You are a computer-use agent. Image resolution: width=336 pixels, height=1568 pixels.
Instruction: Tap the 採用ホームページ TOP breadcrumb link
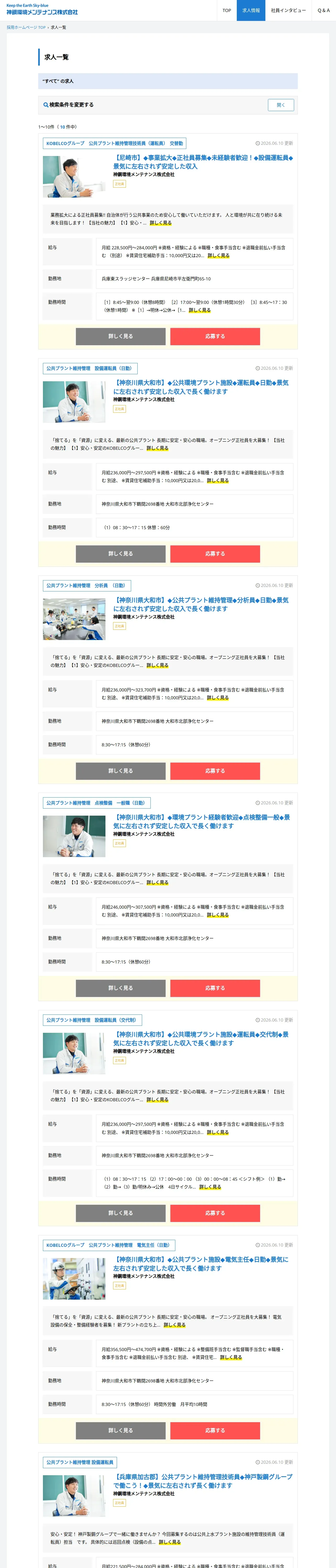[26, 27]
